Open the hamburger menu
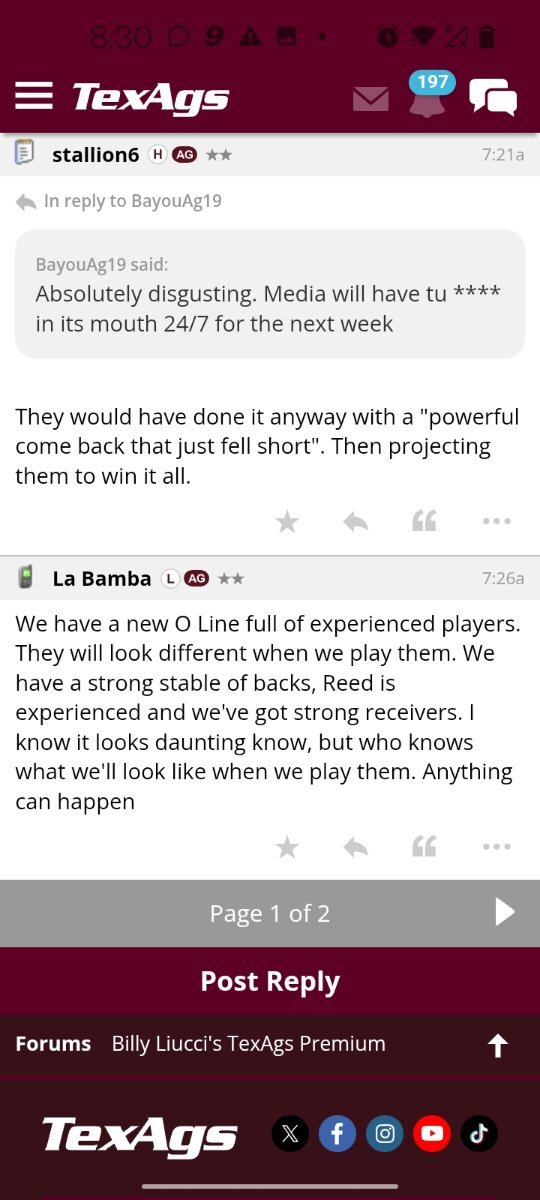Screen dimensions: 540x1200 click(x=34, y=96)
